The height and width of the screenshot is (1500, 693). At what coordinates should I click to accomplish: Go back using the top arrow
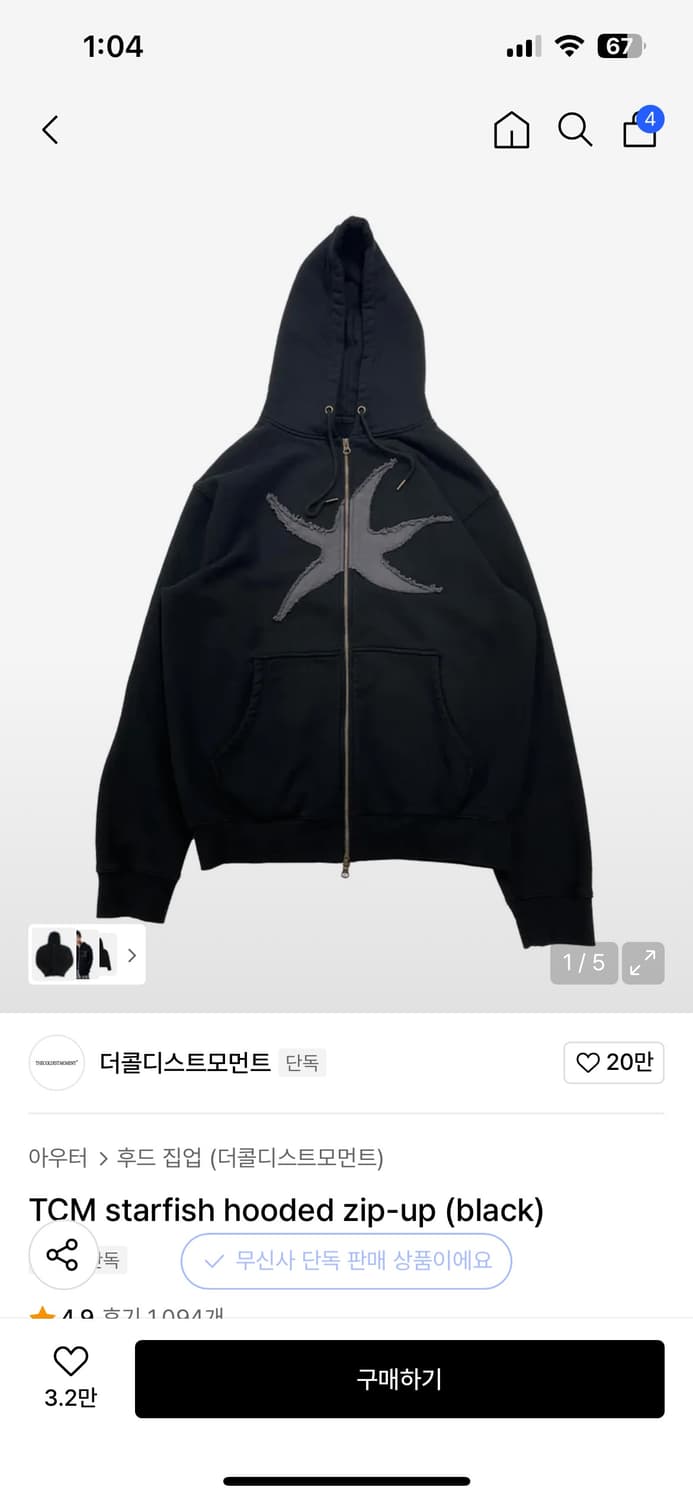click(x=51, y=129)
